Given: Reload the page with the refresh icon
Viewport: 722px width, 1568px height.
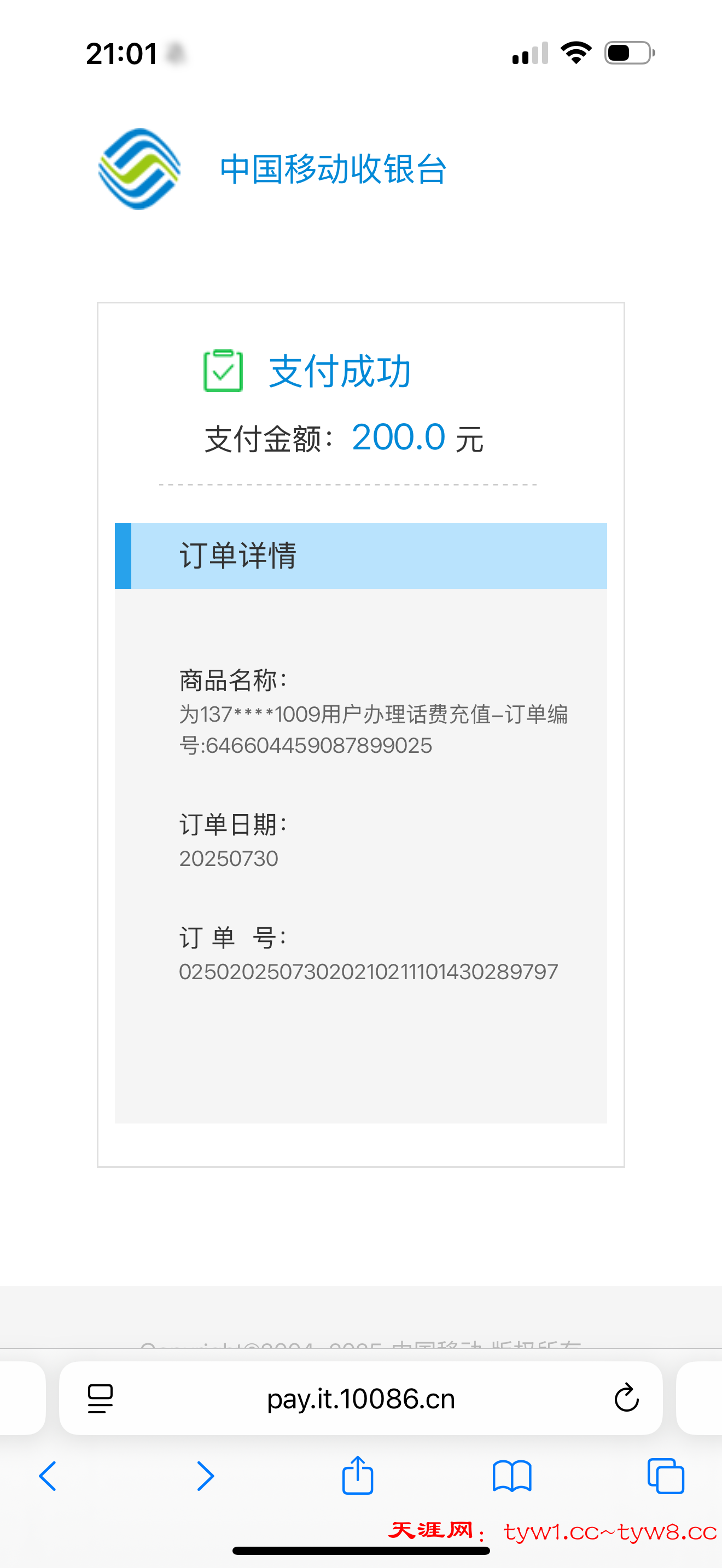Looking at the screenshot, I should click(625, 1398).
